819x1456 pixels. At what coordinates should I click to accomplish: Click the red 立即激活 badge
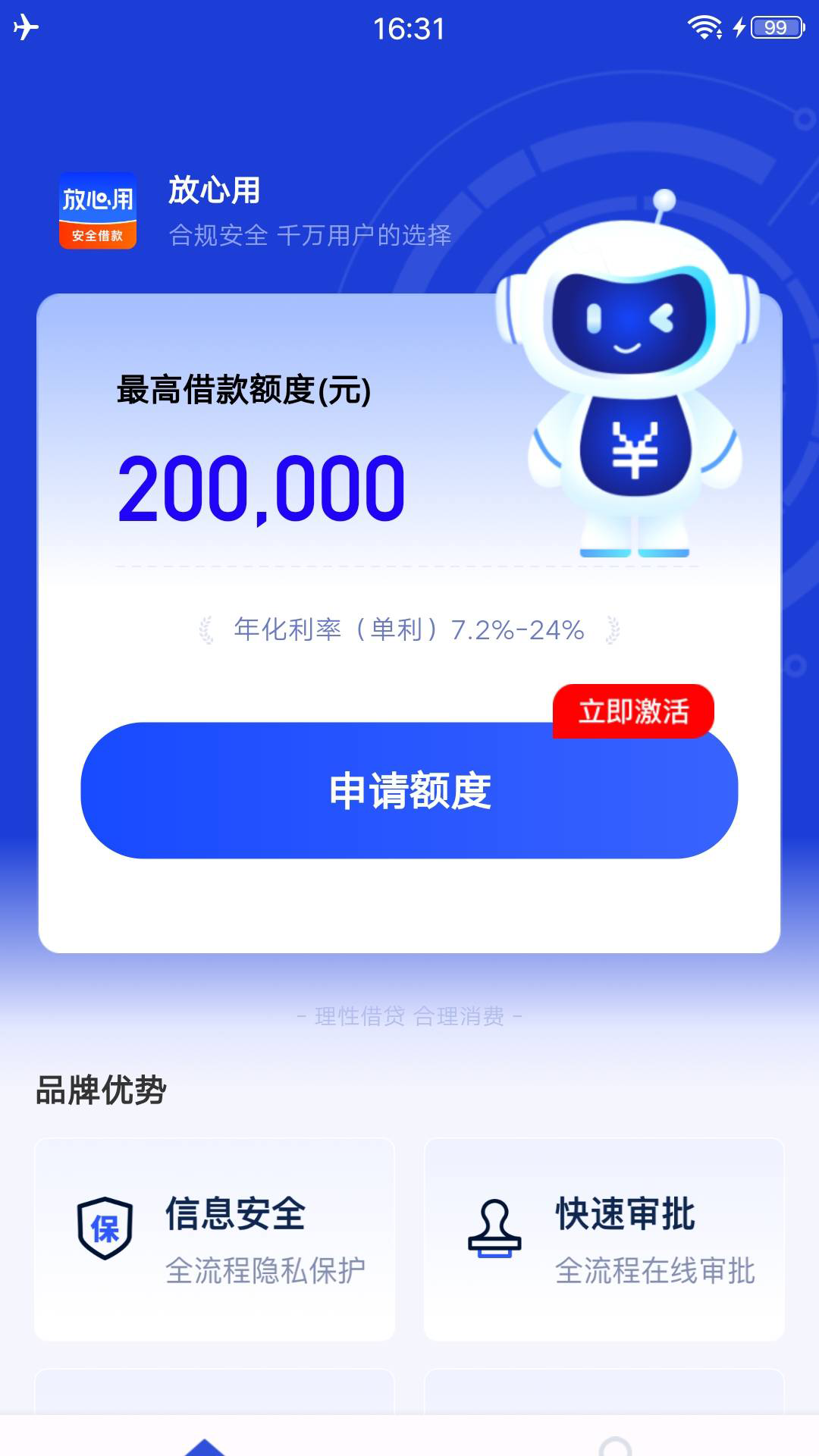coord(632,713)
